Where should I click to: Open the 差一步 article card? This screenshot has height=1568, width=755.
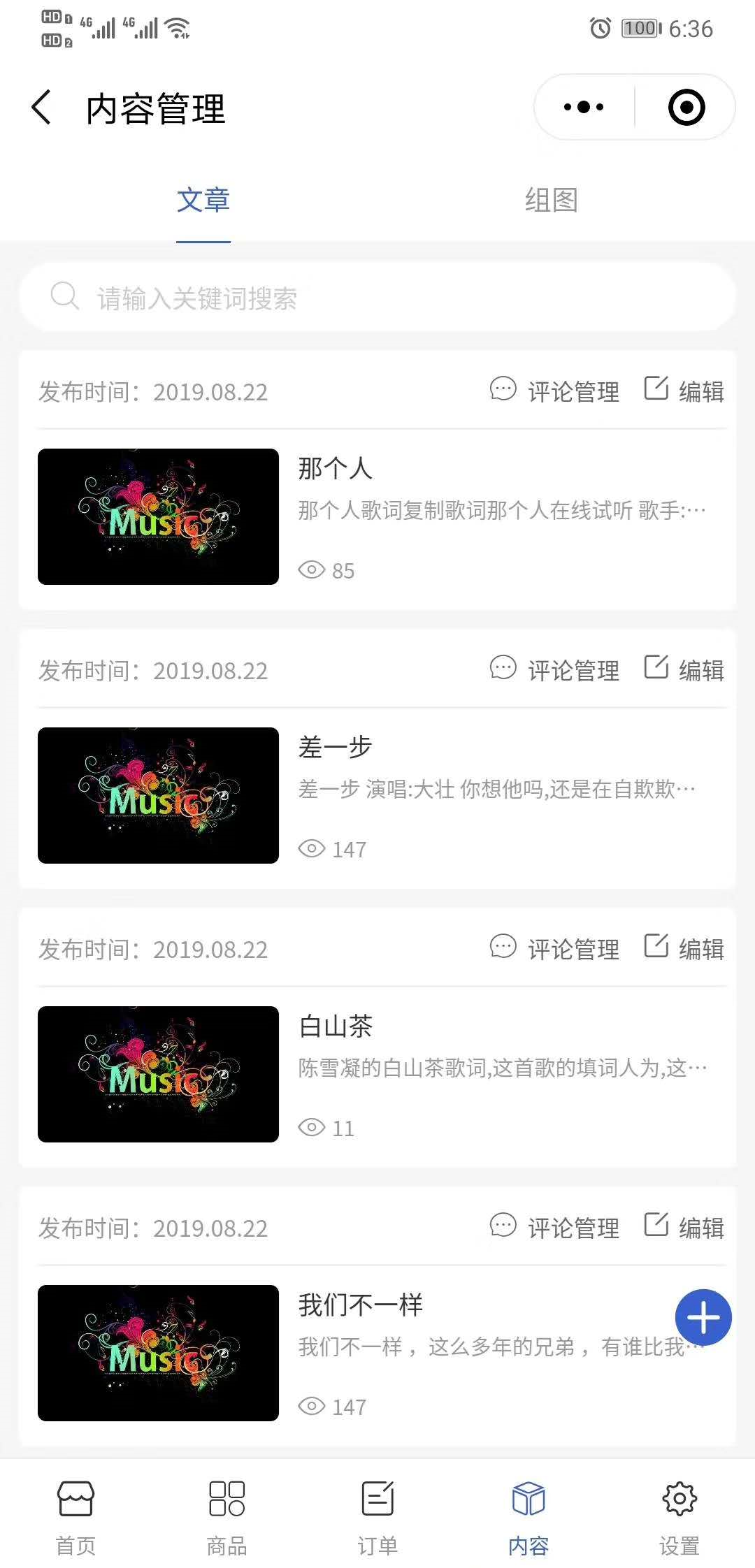(x=377, y=796)
